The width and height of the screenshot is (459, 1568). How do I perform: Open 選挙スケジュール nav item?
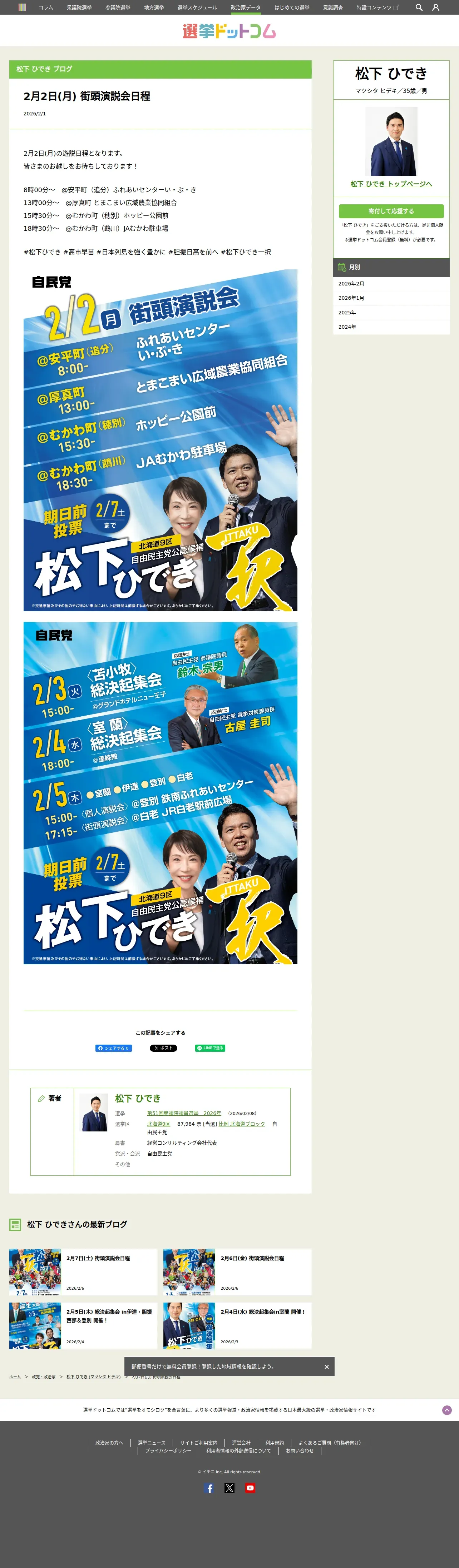tap(197, 7)
